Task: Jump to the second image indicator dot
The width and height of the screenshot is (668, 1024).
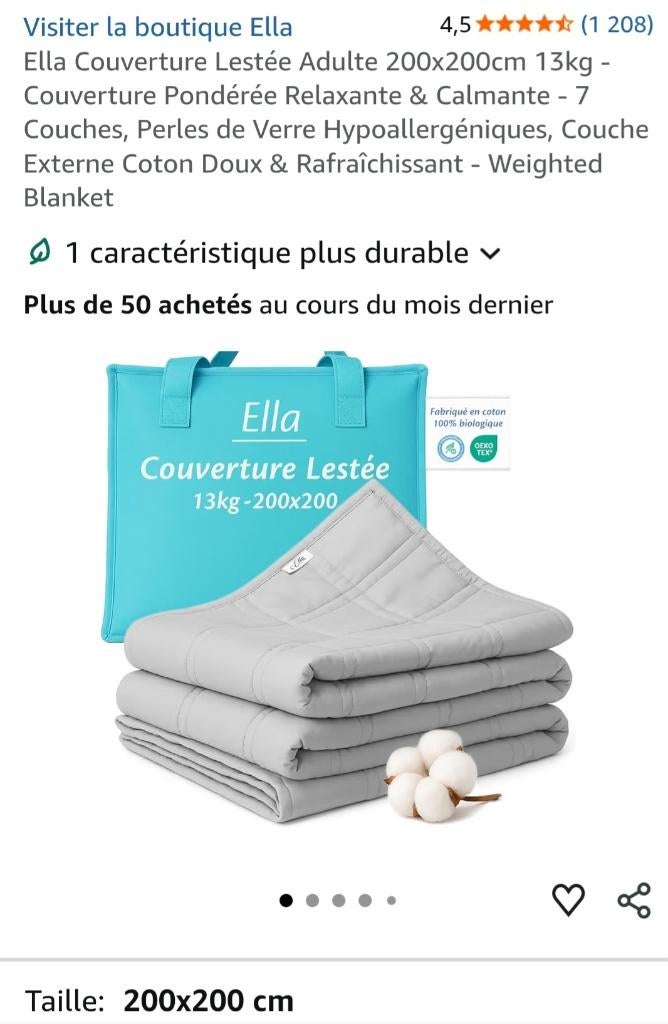Action: tap(312, 900)
